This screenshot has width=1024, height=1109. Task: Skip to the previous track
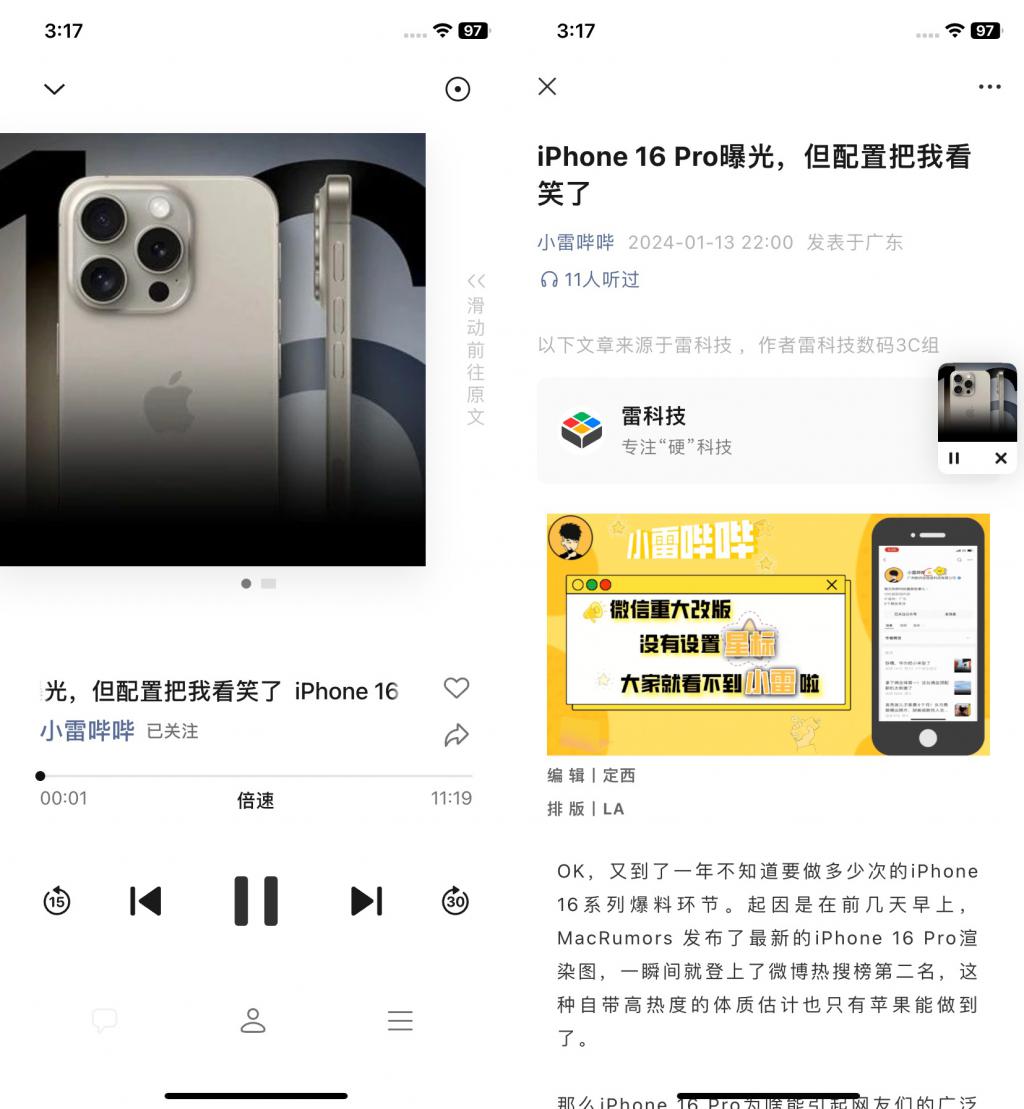coord(146,901)
